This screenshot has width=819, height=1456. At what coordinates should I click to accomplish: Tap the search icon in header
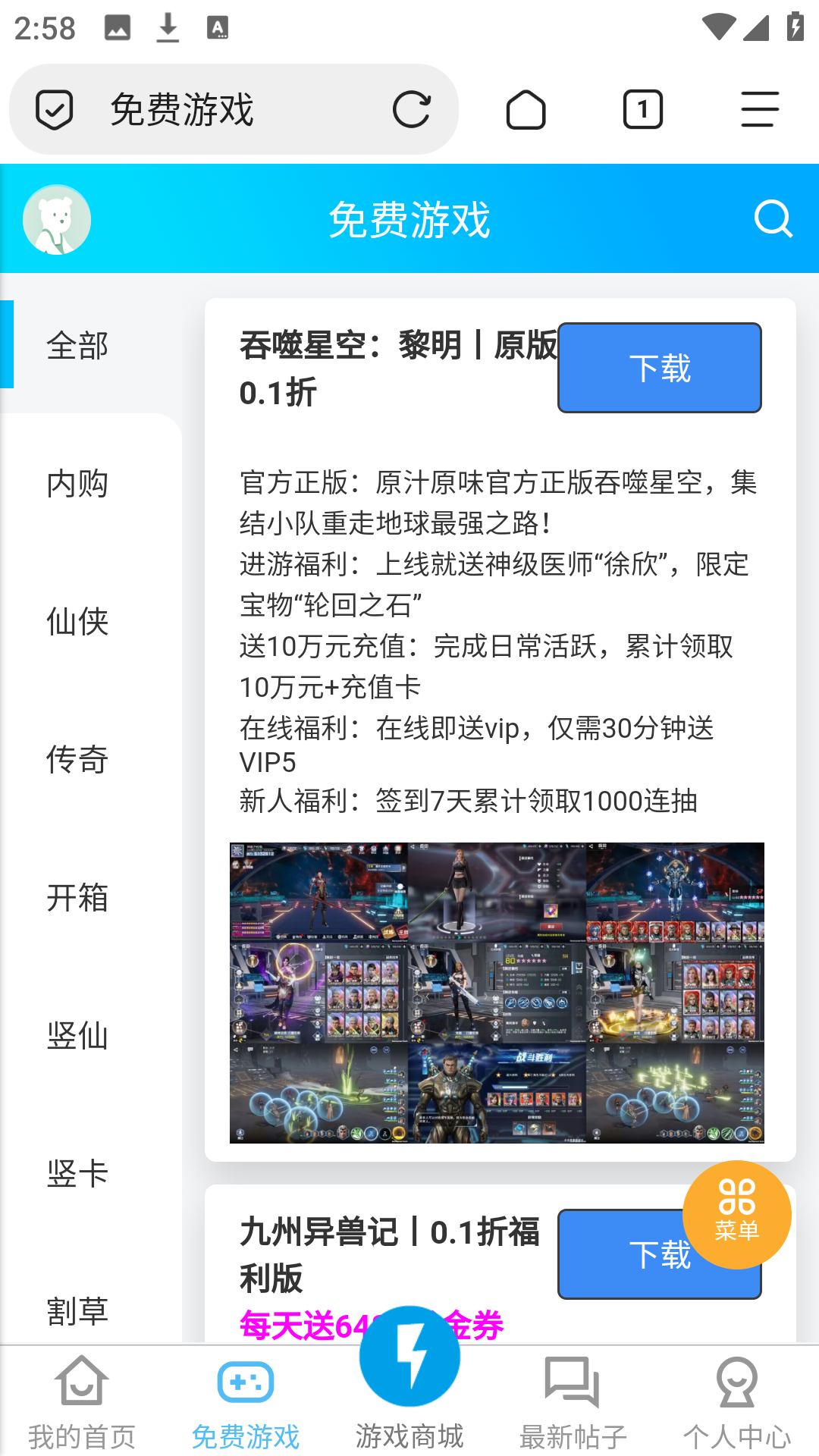(773, 219)
